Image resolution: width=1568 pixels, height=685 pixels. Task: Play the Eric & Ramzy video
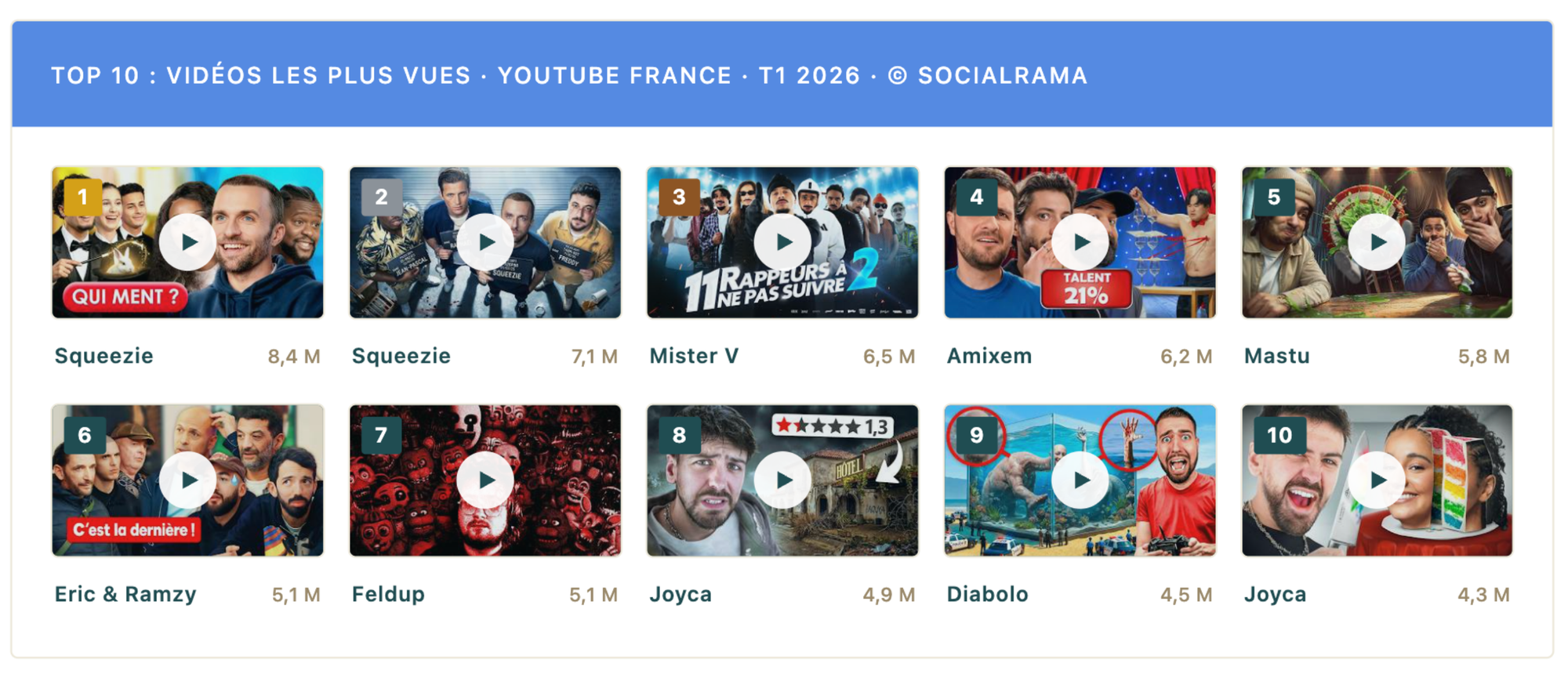[188, 480]
